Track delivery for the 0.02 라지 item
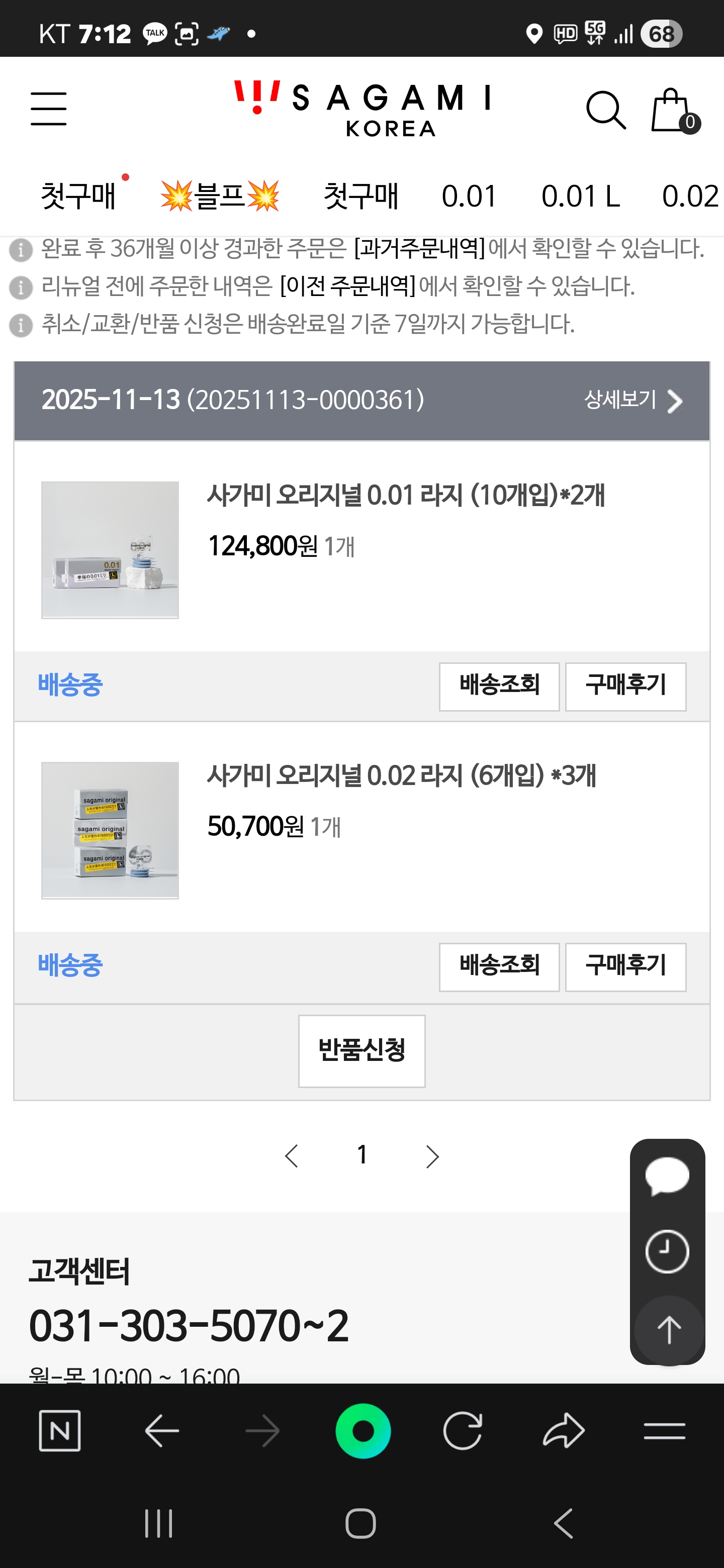Image resolution: width=724 pixels, height=1568 pixels. click(499, 966)
